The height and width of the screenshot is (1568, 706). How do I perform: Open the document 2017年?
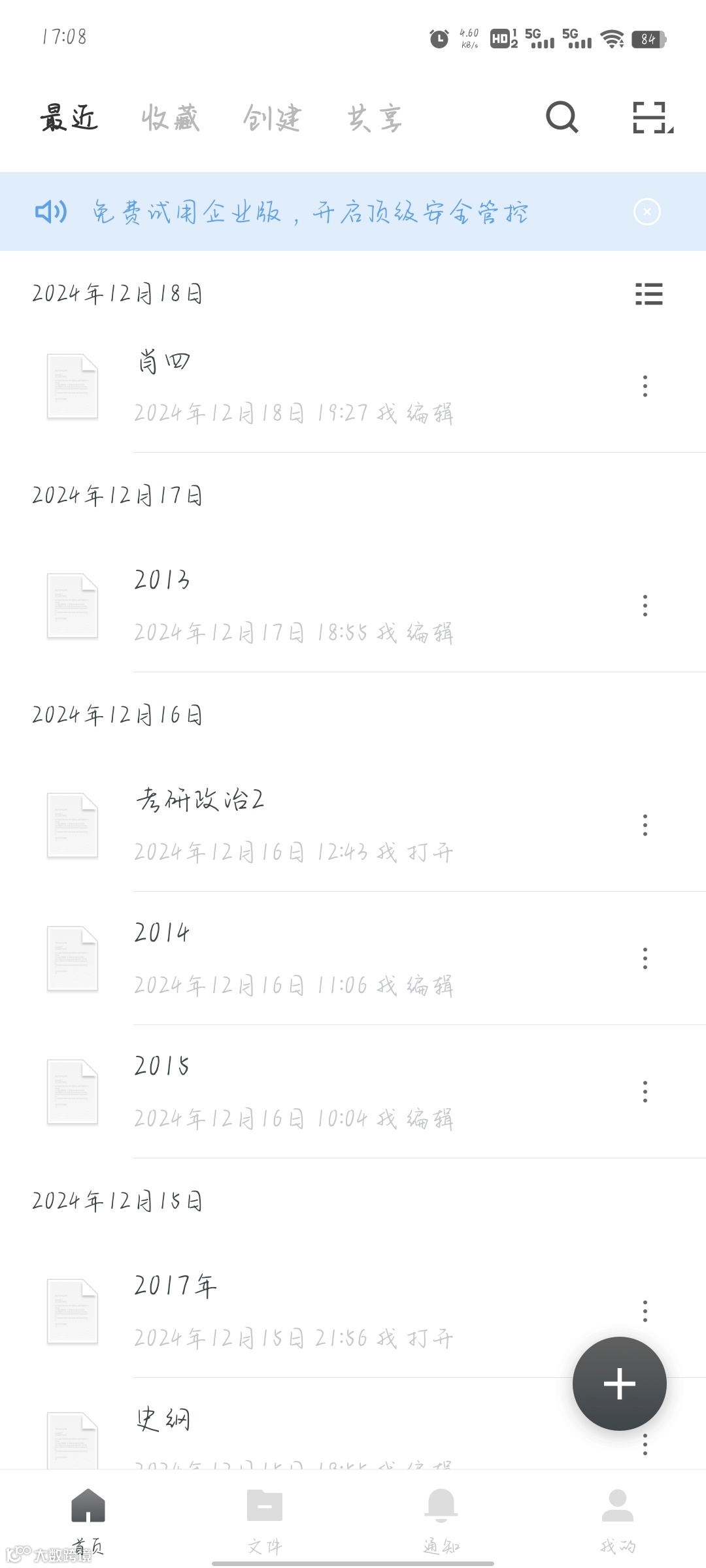click(x=294, y=1311)
